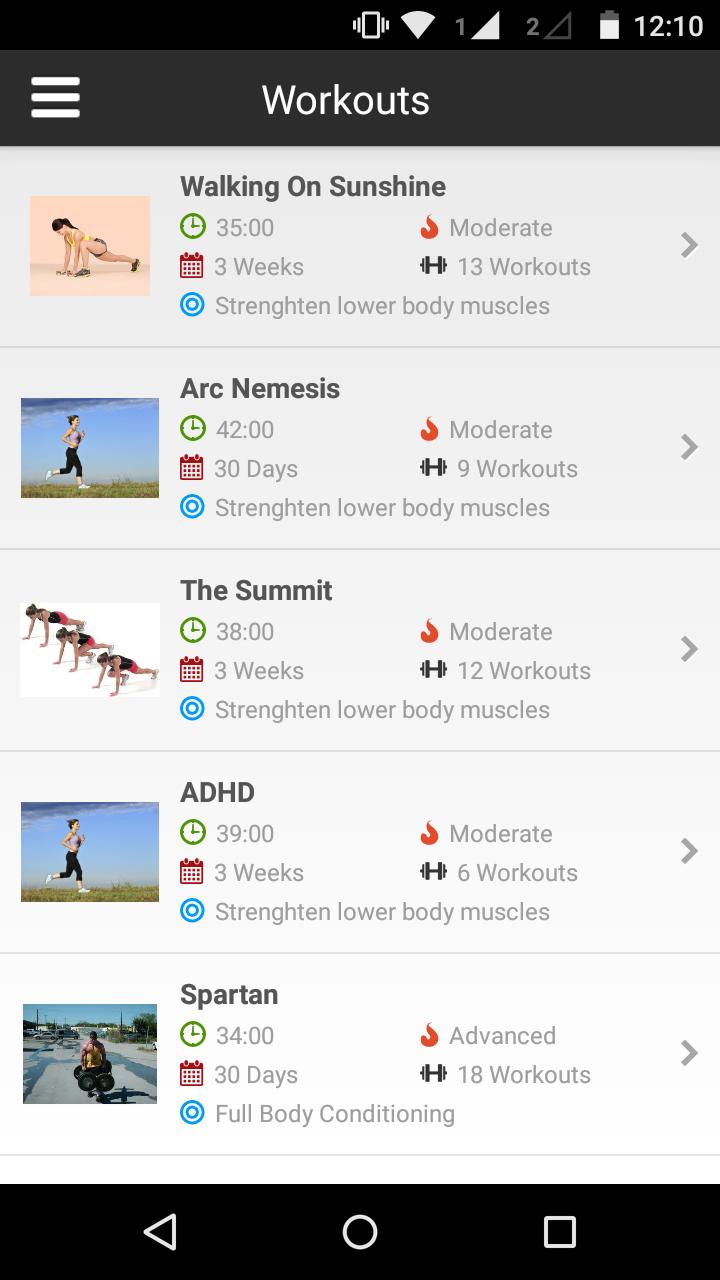Click the flame icon showing Moderate on Arc Nemesis

430,428
